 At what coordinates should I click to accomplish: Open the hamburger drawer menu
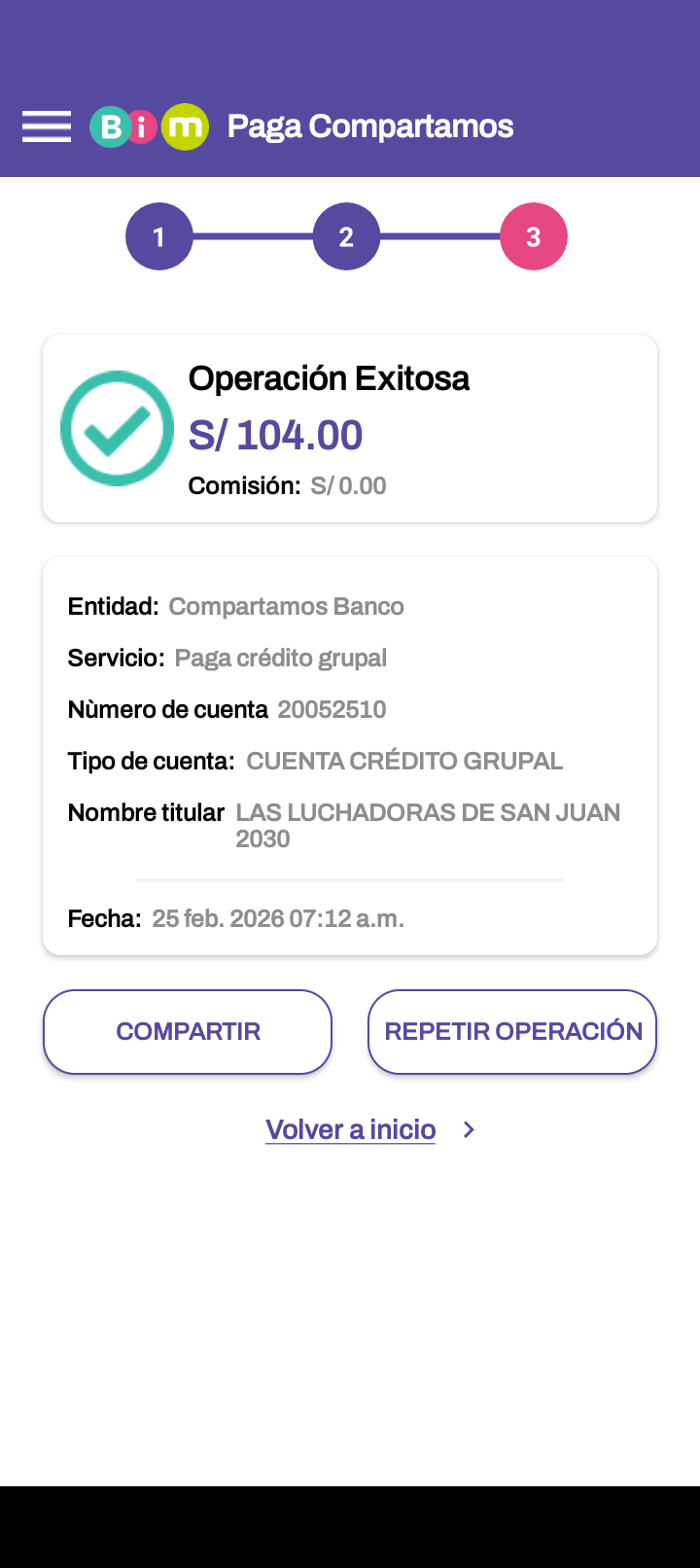(x=47, y=126)
